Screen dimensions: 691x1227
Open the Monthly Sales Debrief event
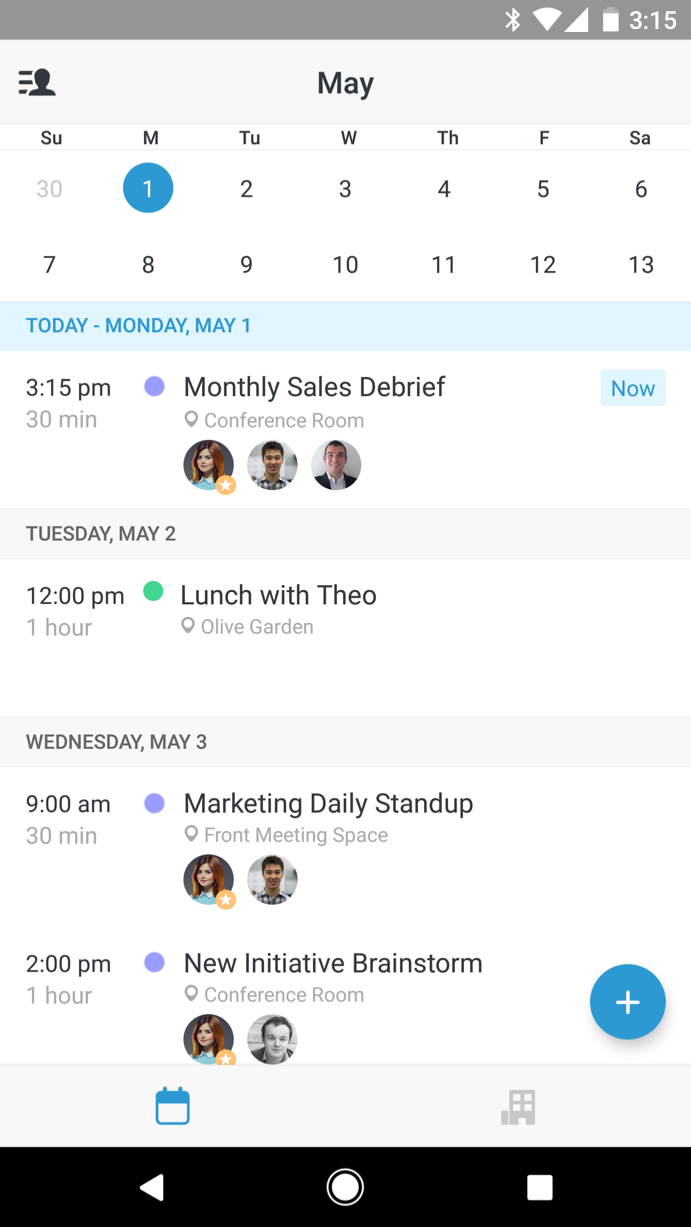[x=314, y=388]
